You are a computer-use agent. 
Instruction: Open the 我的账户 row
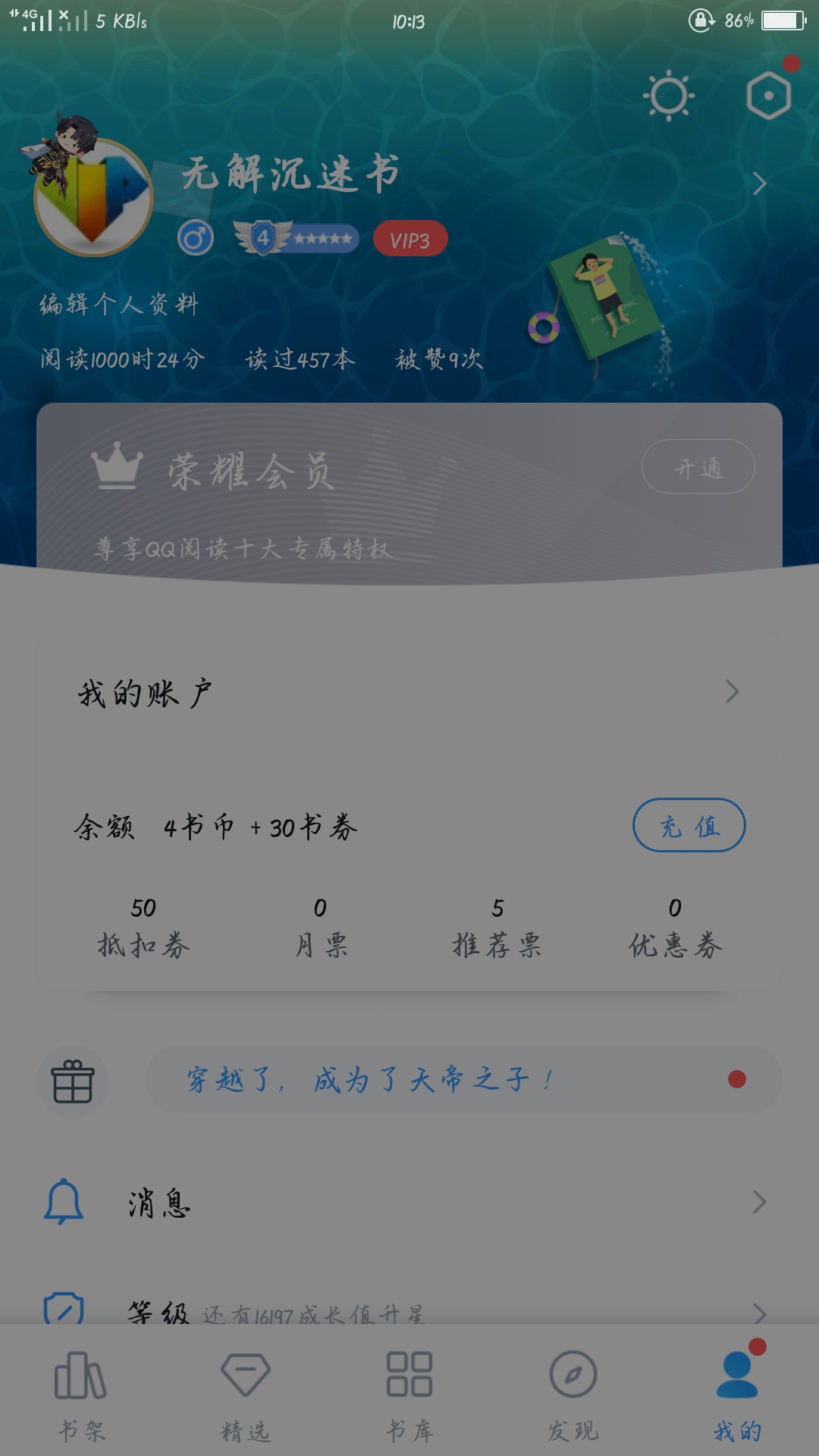coord(409,692)
